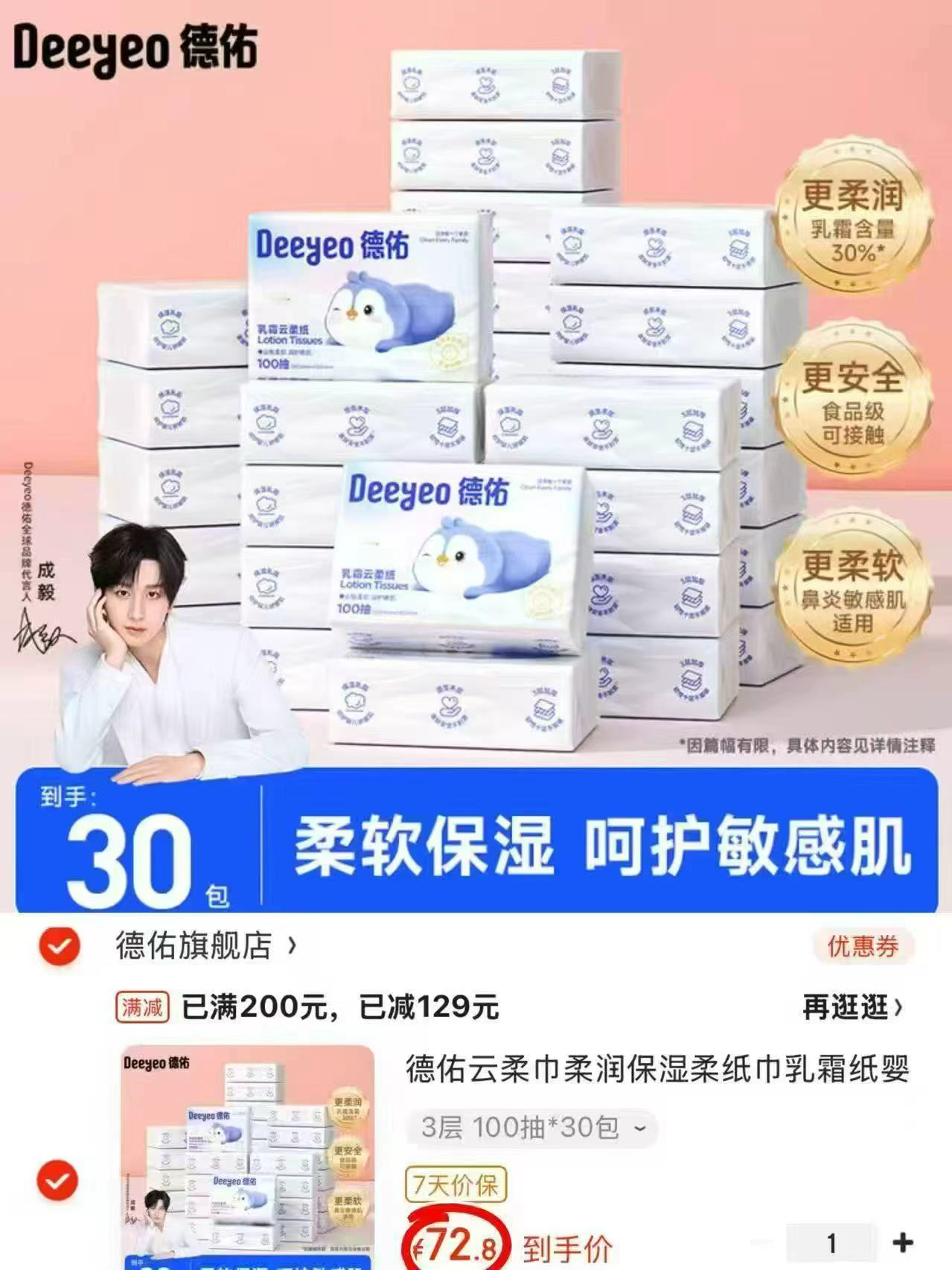Click the 7天价保 price guarantee tag
952x1270 pixels.
[x=456, y=1184]
